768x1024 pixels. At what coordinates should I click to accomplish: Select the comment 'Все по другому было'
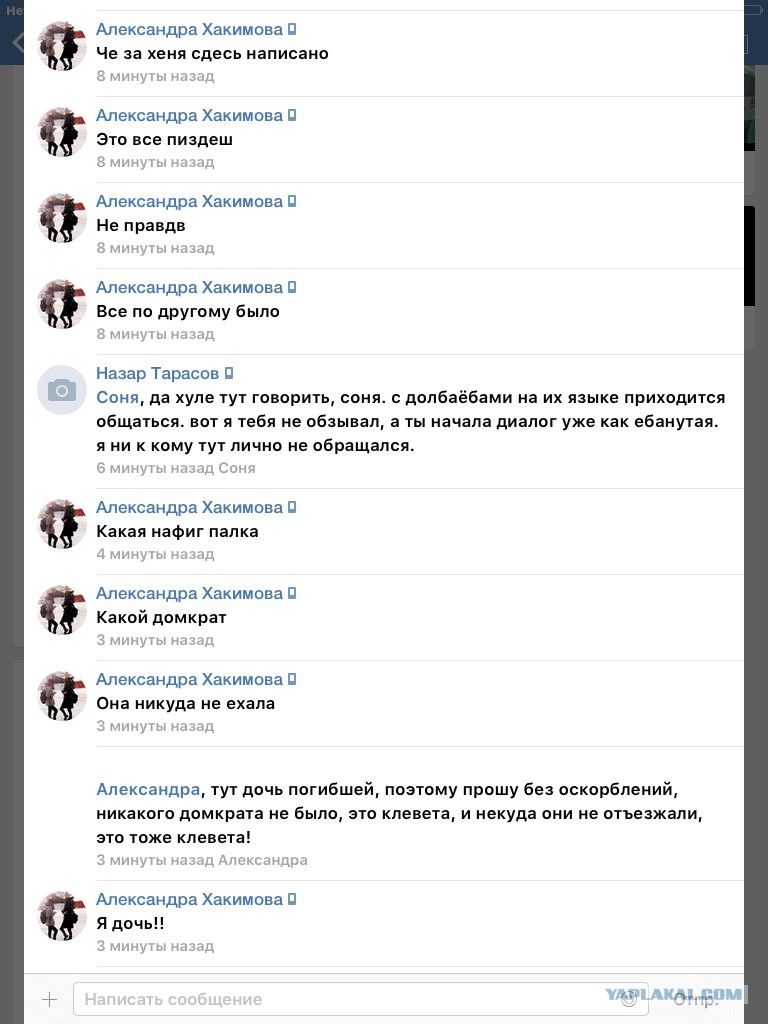point(188,311)
